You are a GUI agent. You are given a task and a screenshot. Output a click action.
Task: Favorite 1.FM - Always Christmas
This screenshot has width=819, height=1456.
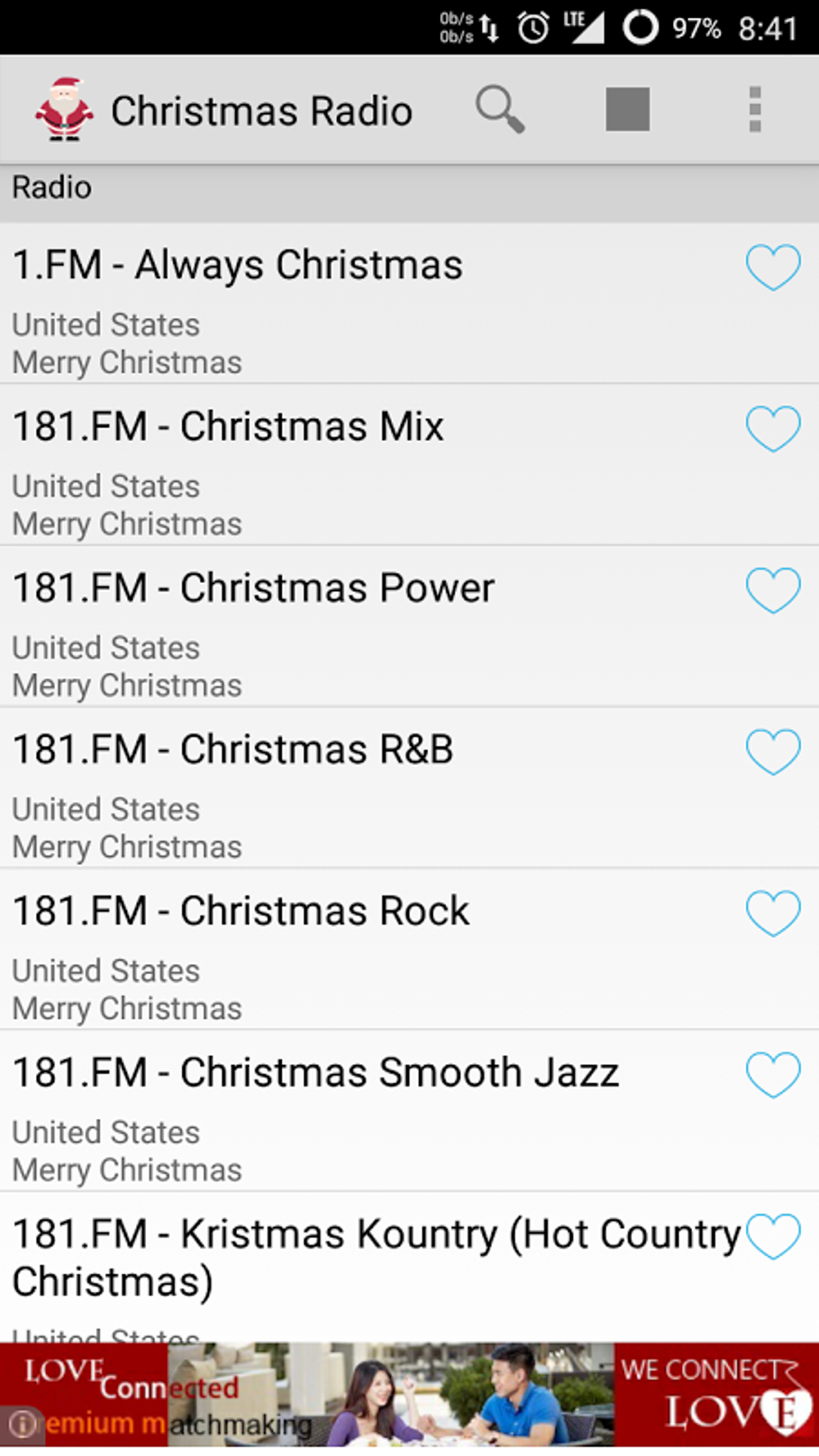point(772,267)
